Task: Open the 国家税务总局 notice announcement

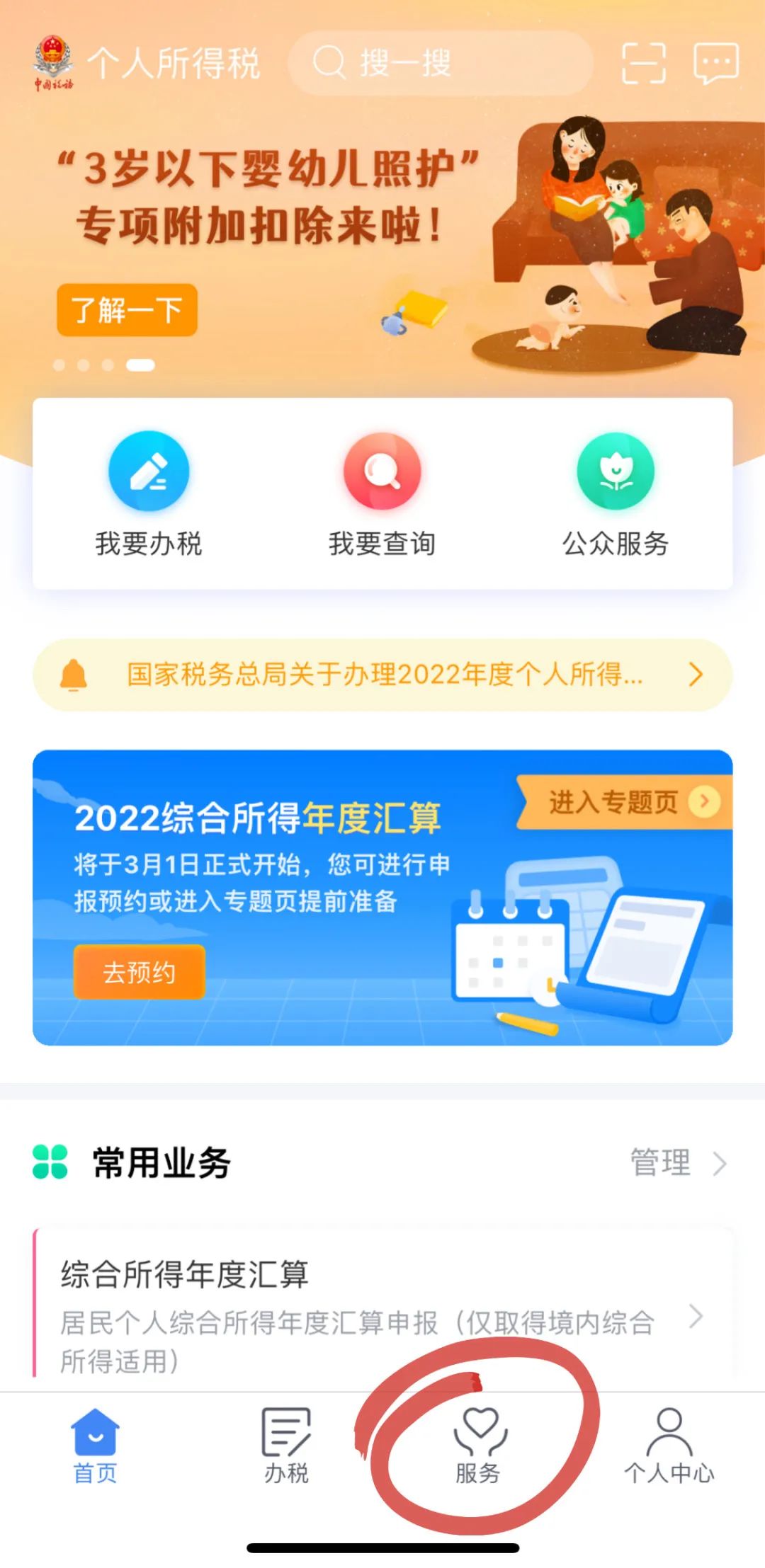Action: (382, 675)
